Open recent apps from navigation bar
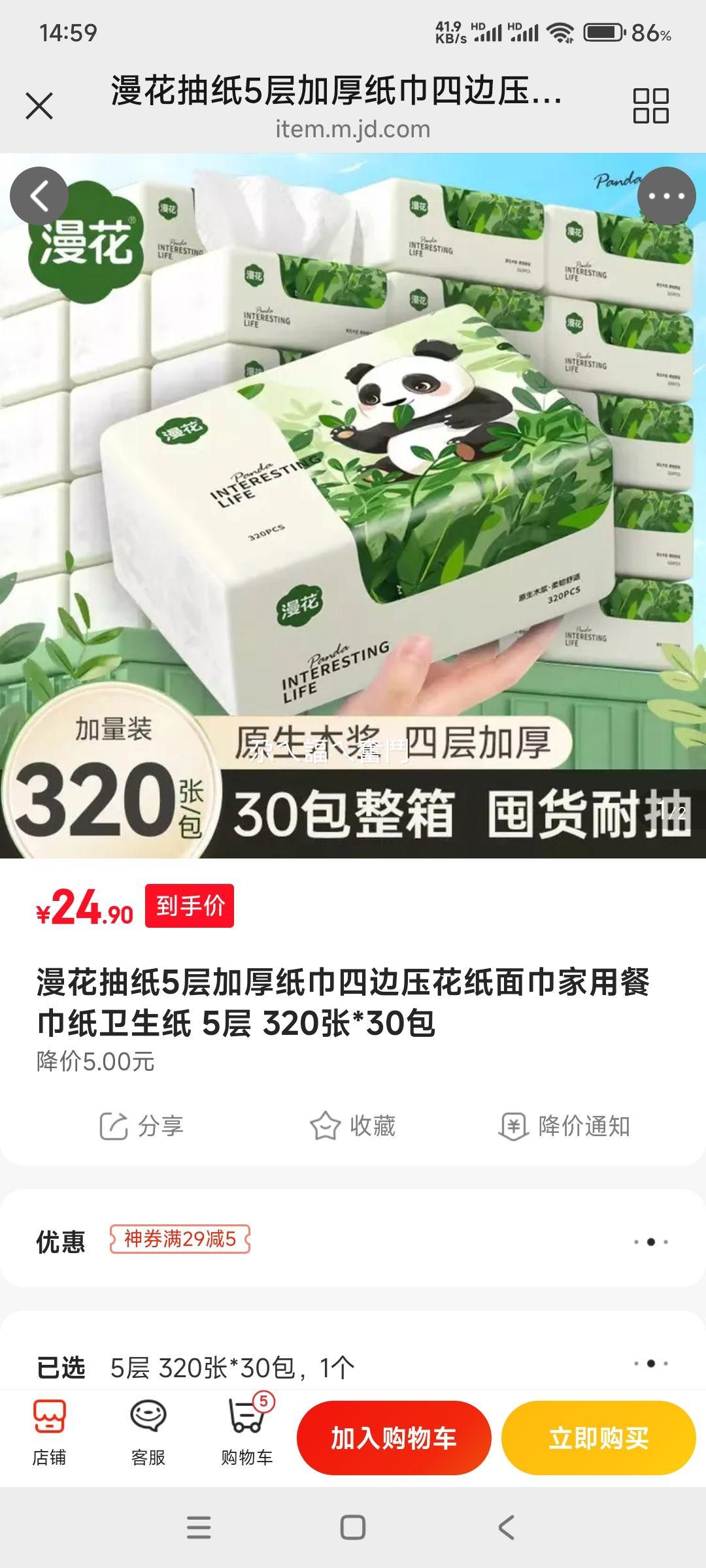Image resolution: width=706 pixels, height=1568 pixels. (x=199, y=1528)
